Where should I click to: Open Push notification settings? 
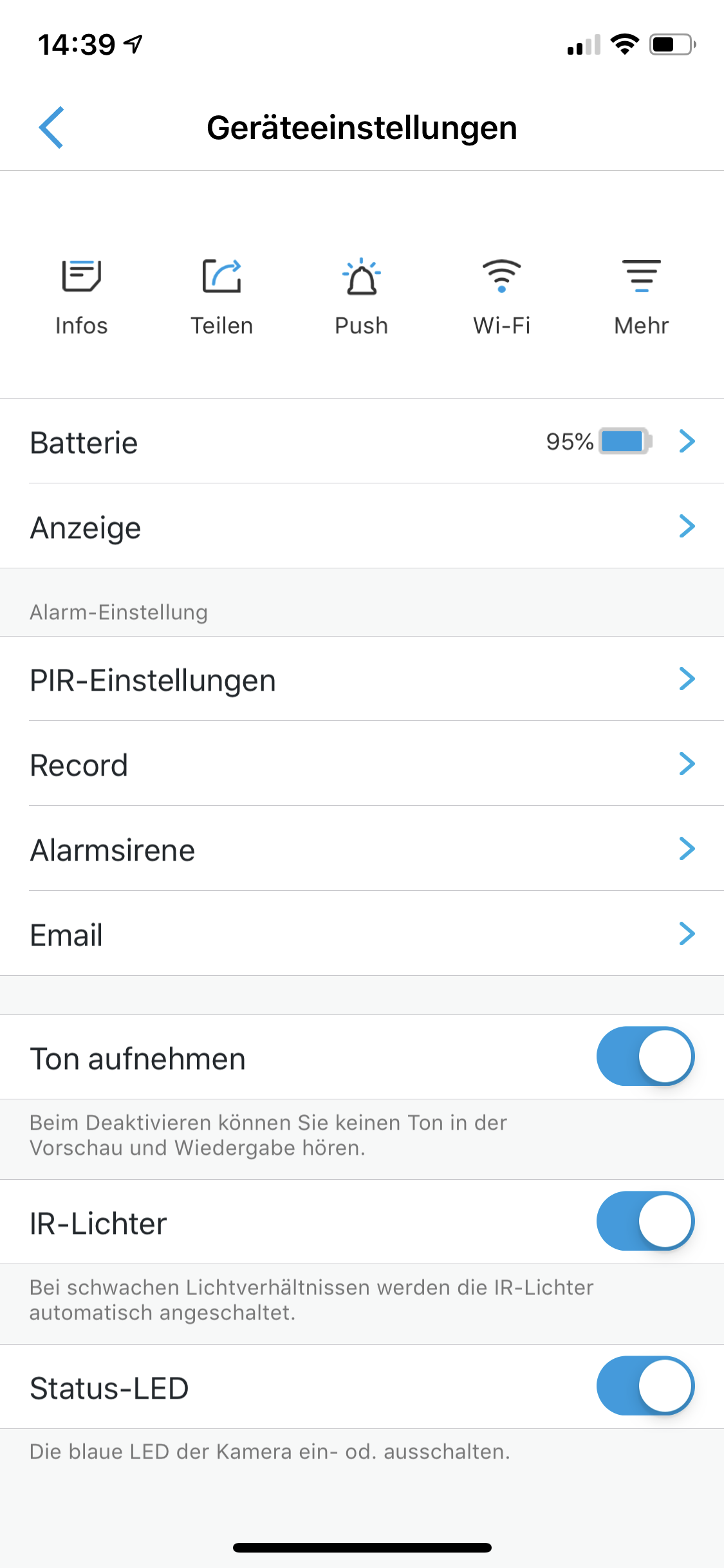362,296
